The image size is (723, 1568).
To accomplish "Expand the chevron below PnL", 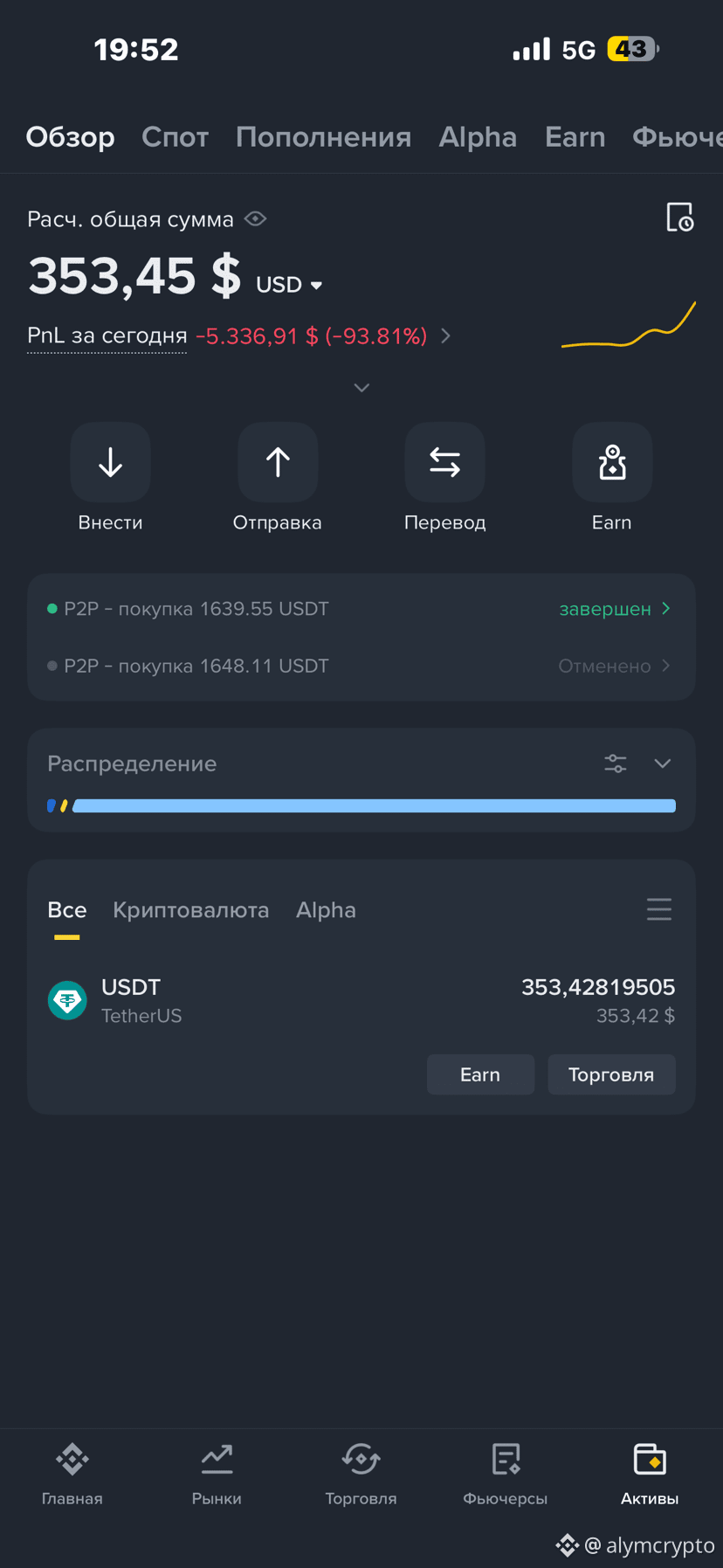I will (361, 387).
